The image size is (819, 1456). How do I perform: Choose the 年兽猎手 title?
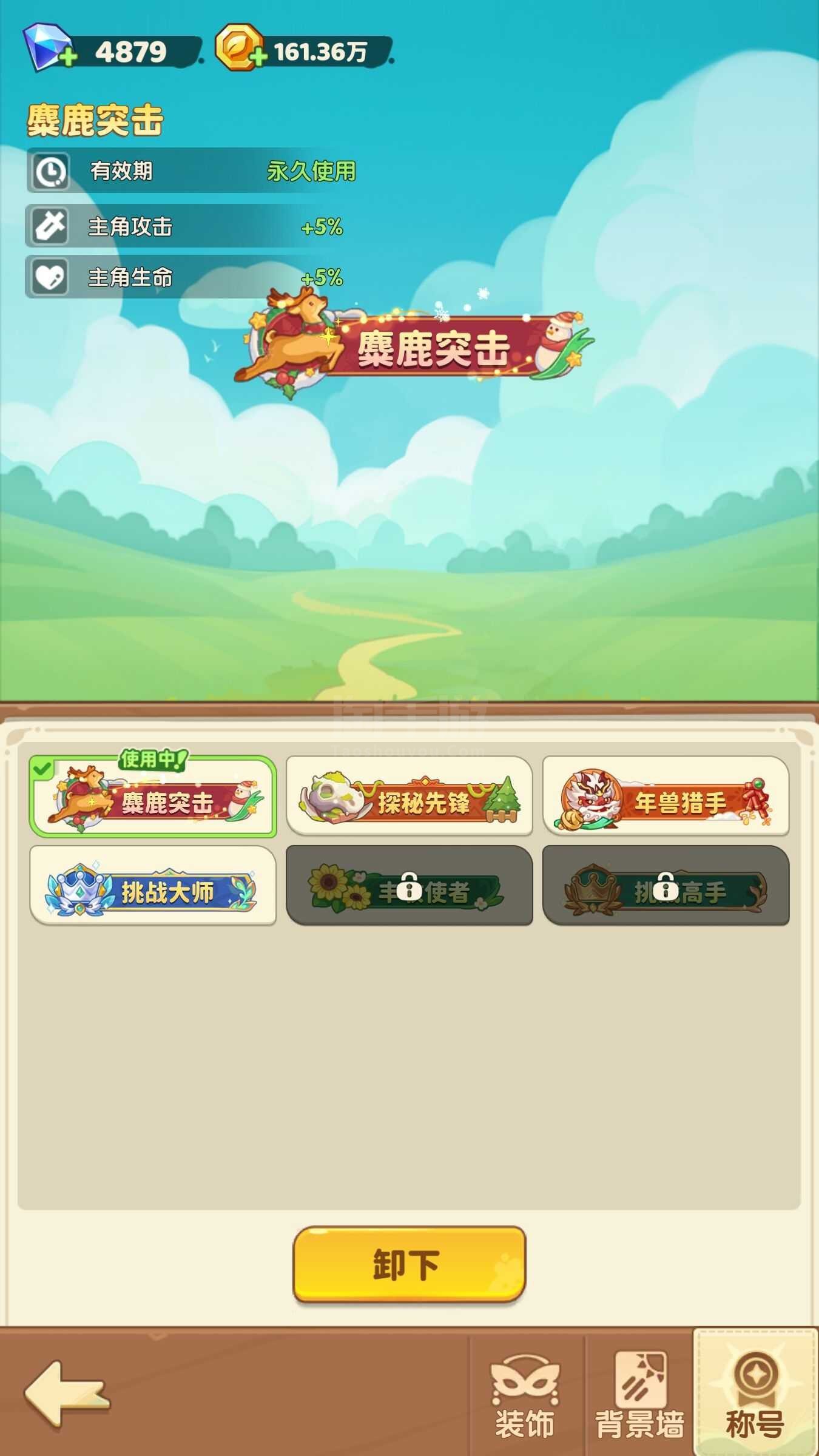[666, 796]
